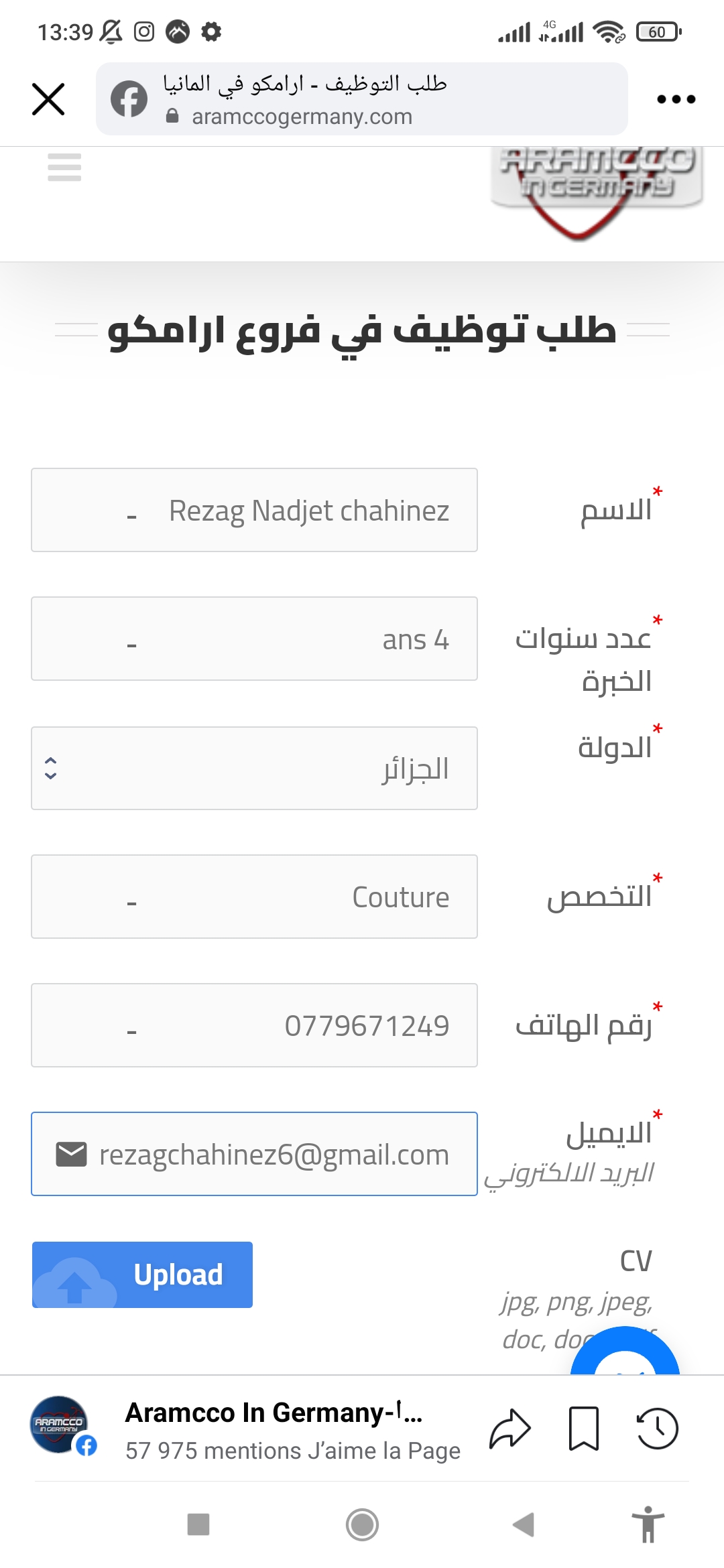
Task: Tap the system home button
Action: click(x=362, y=1524)
